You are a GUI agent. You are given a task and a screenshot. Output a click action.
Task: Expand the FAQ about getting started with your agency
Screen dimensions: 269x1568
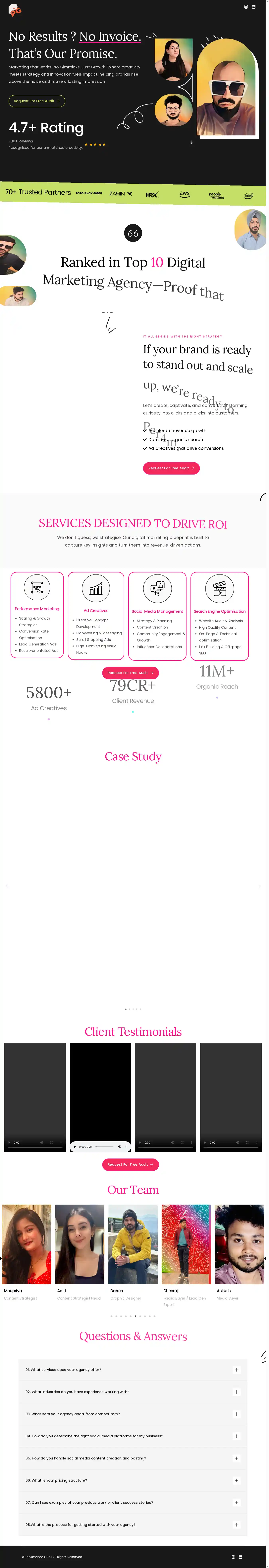coord(236,1525)
